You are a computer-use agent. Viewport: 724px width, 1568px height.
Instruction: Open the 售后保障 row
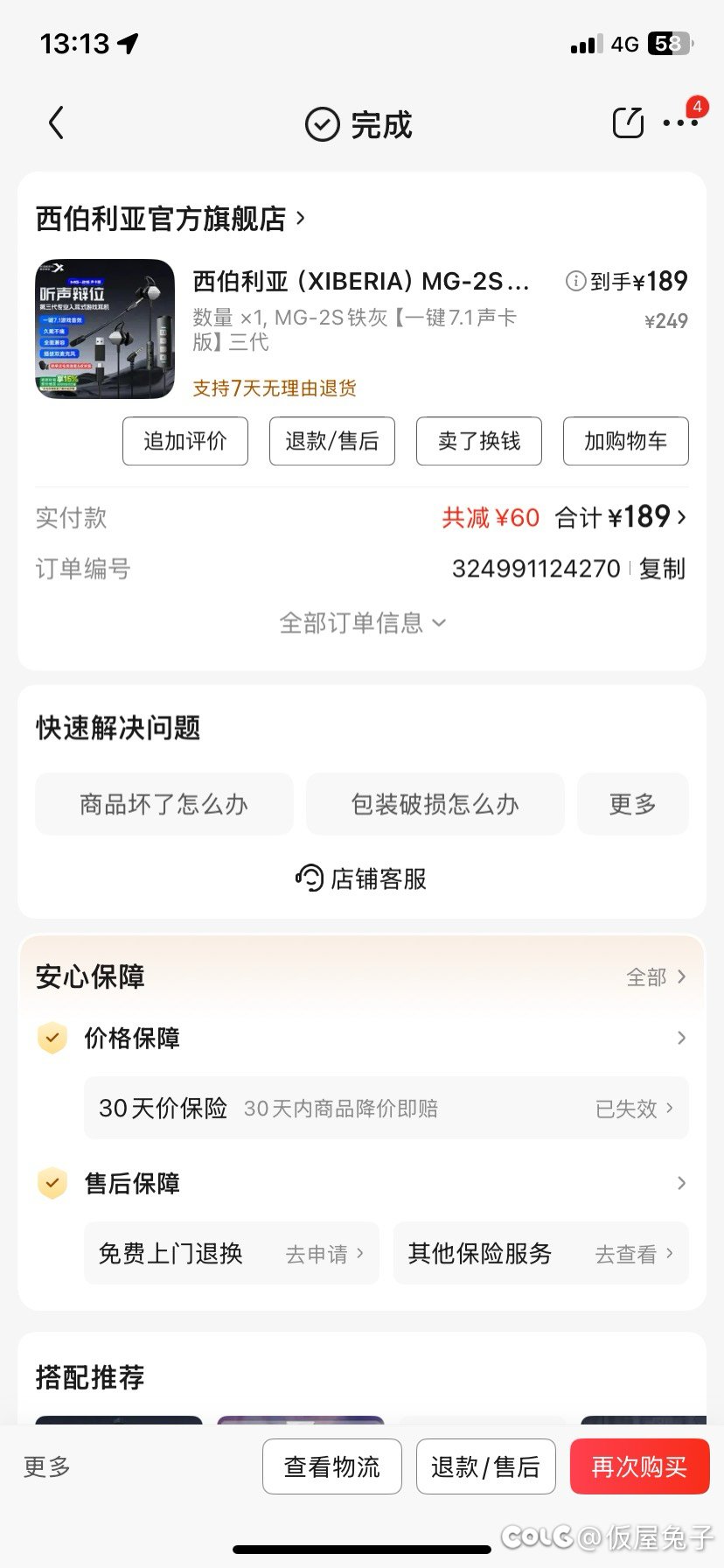click(x=362, y=1184)
